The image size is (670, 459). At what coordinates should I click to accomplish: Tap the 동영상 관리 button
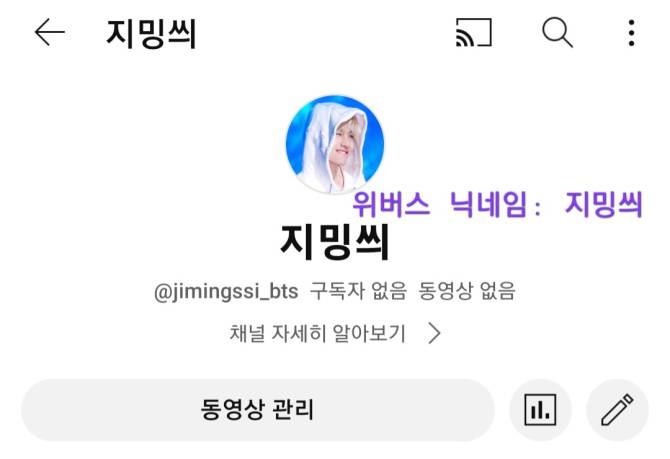pyautogui.click(x=258, y=409)
